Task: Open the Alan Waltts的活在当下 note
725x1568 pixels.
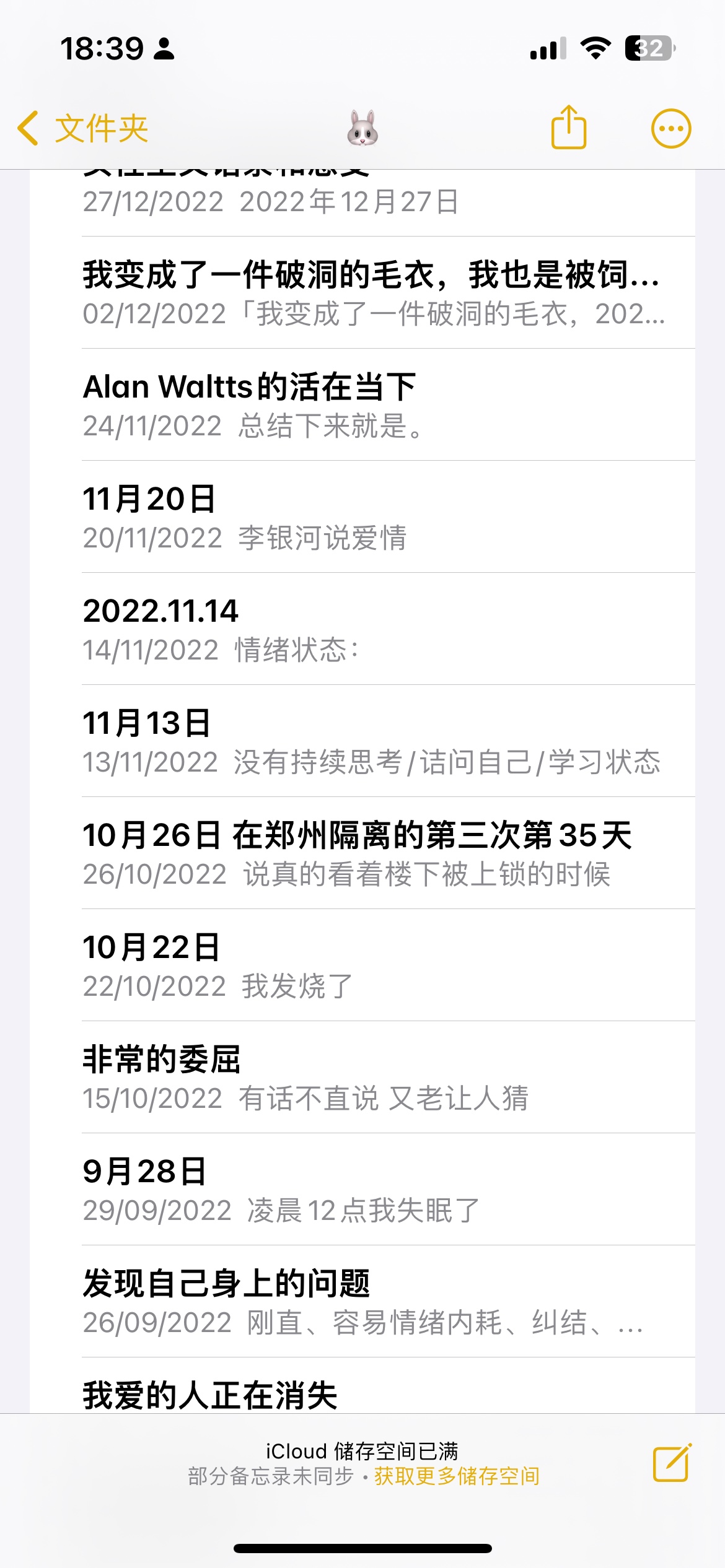Action: [x=388, y=404]
